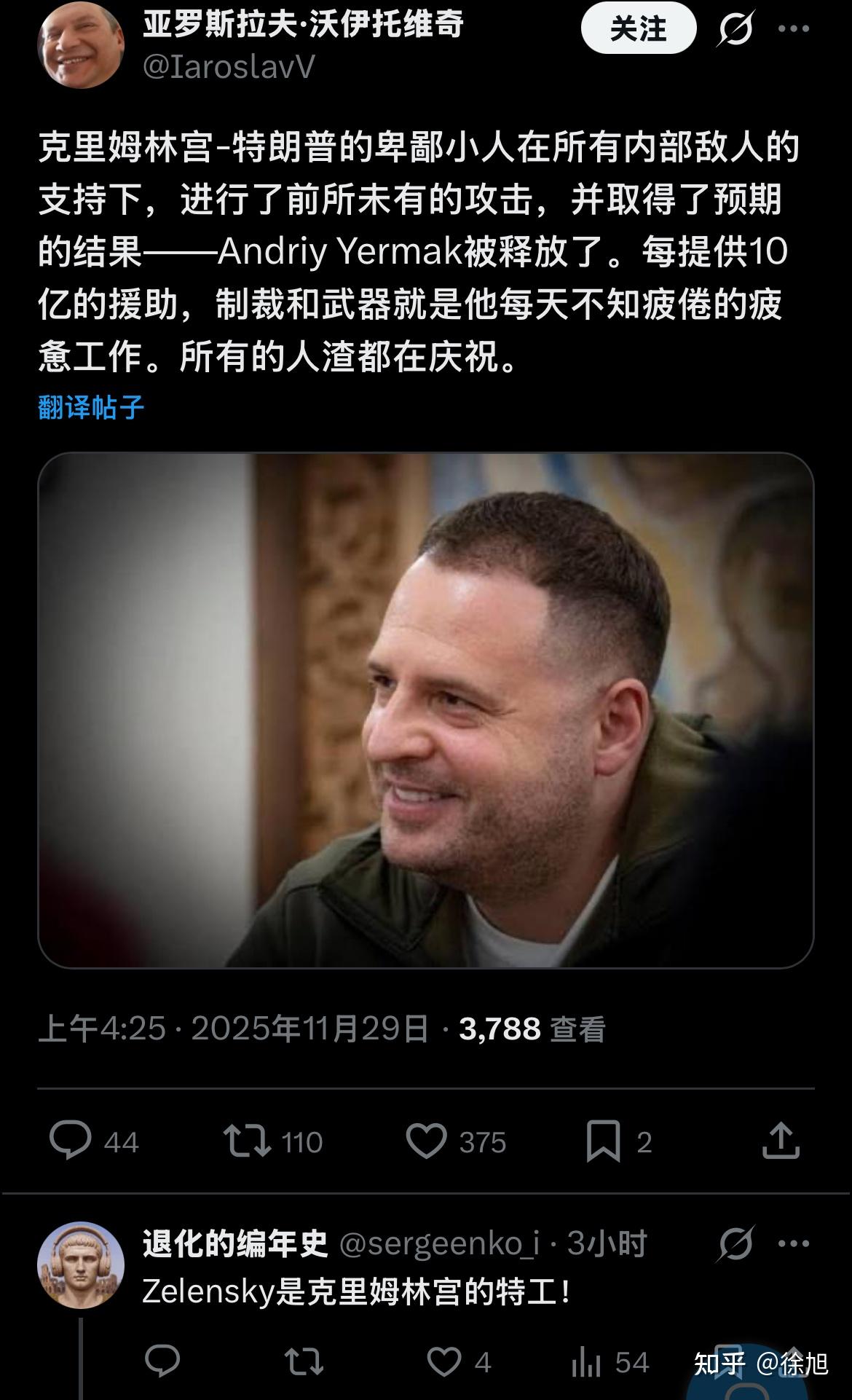
Task: Reply to the main post with 44 comments
Action: (71, 1141)
